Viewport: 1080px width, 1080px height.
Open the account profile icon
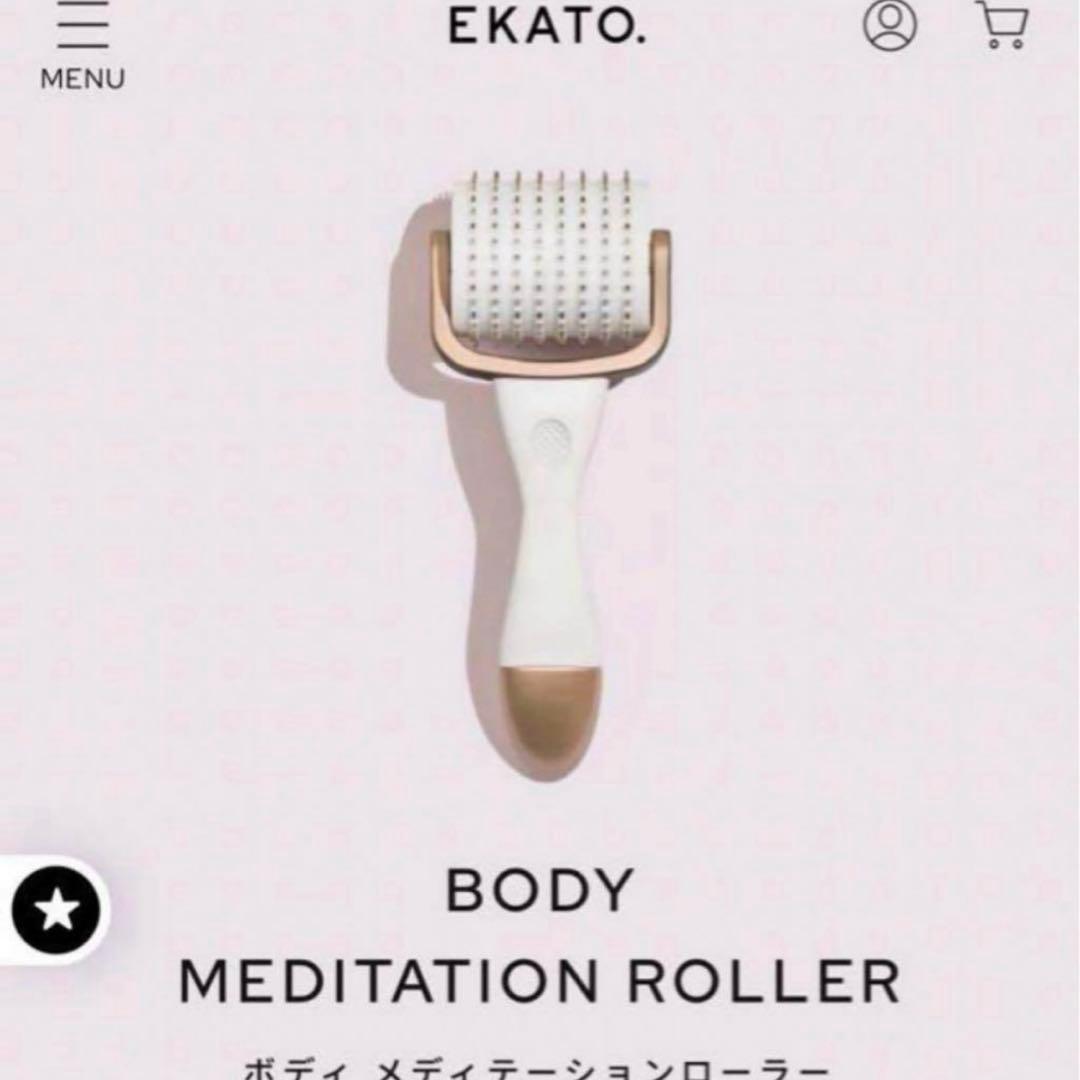pyautogui.click(x=889, y=24)
